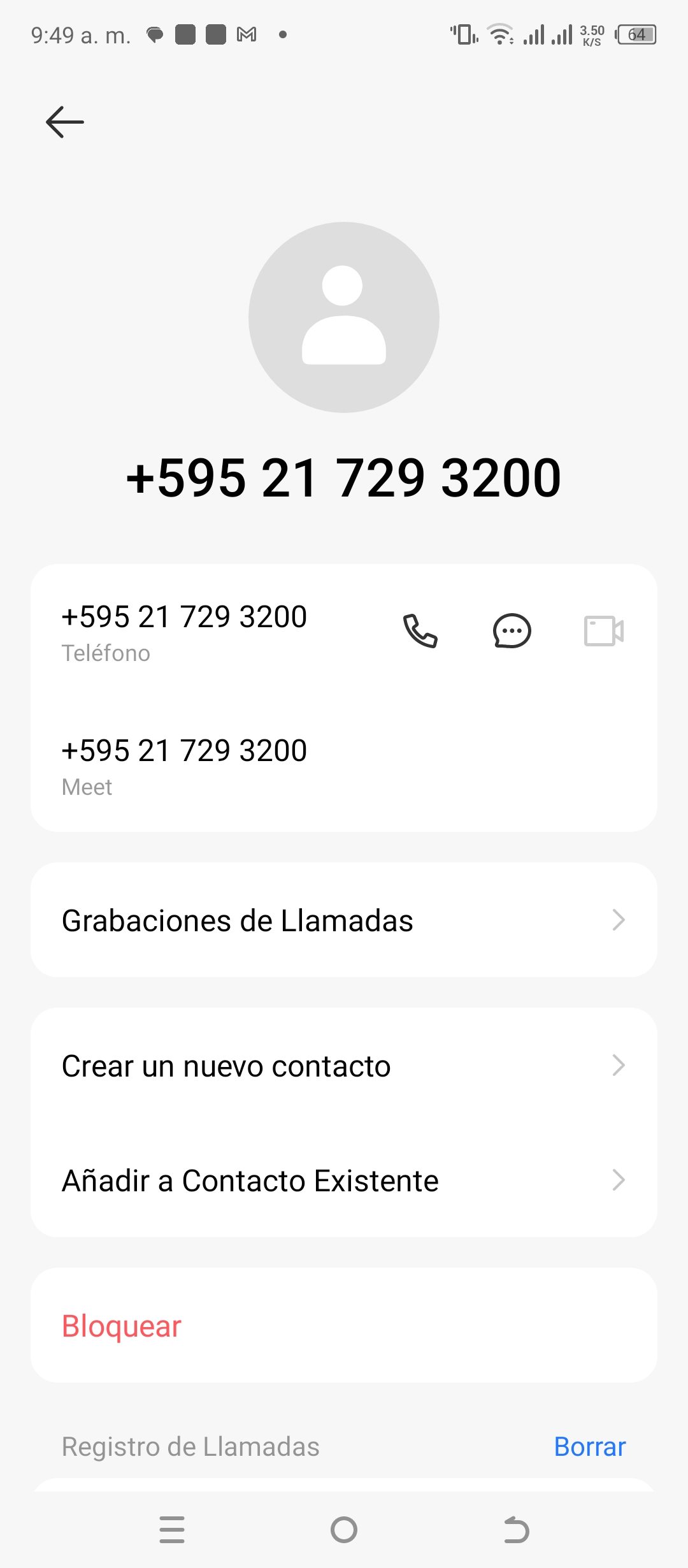The image size is (688, 1568).
Task: Call +595 21 729 3200 via phone icon
Action: [x=420, y=631]
